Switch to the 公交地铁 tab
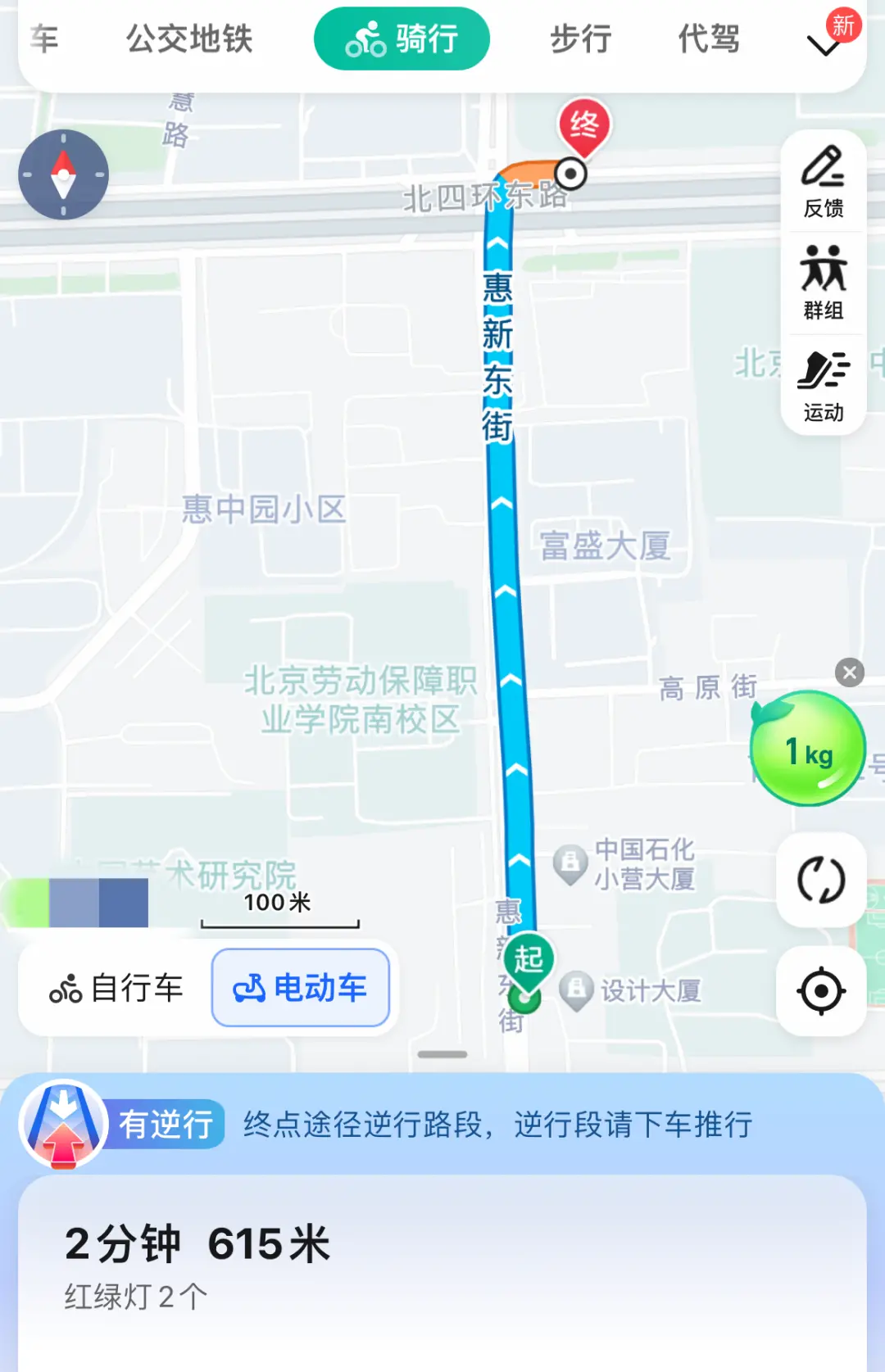Image resolution: width=885 pixels, height=1372 pixels. (188, 38)
